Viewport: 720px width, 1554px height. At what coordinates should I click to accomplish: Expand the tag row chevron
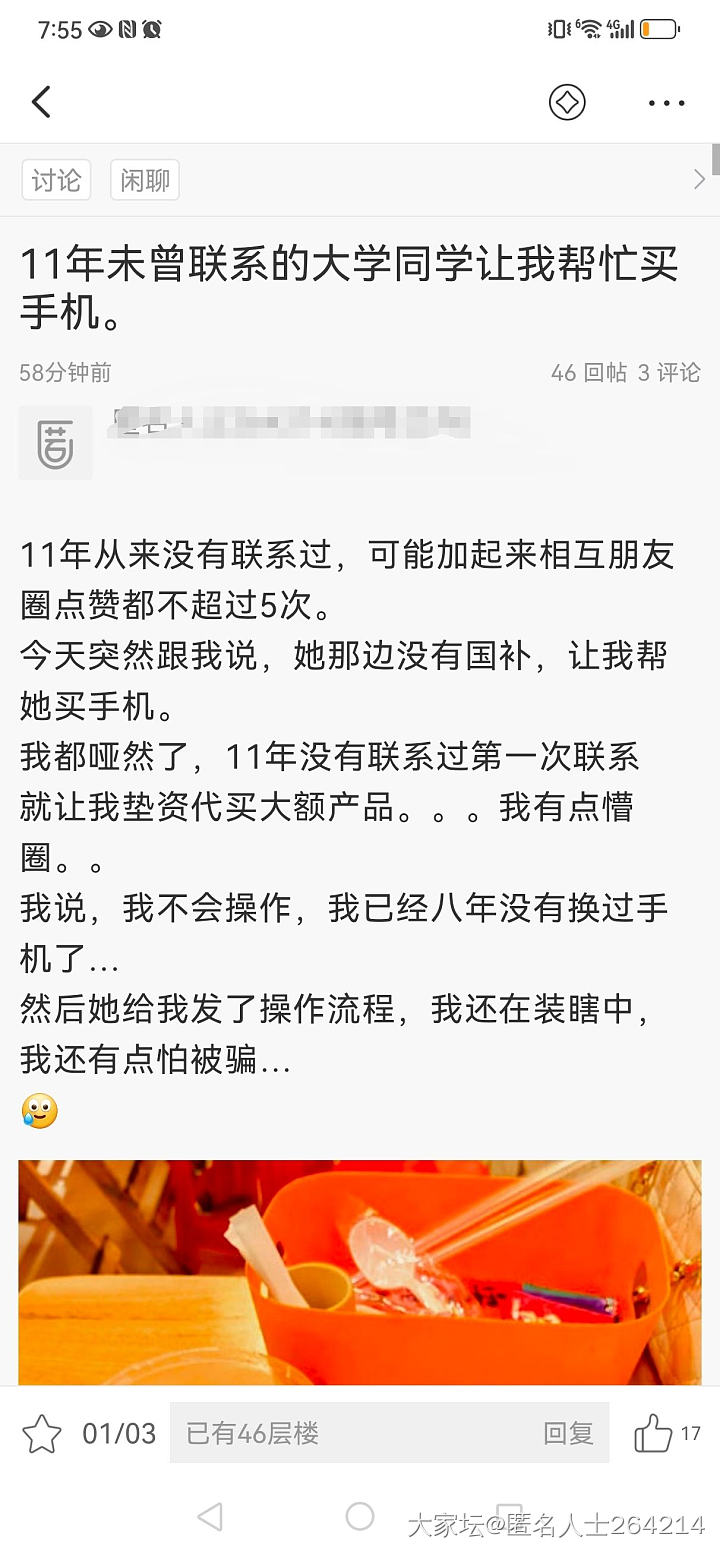point(699,180)
